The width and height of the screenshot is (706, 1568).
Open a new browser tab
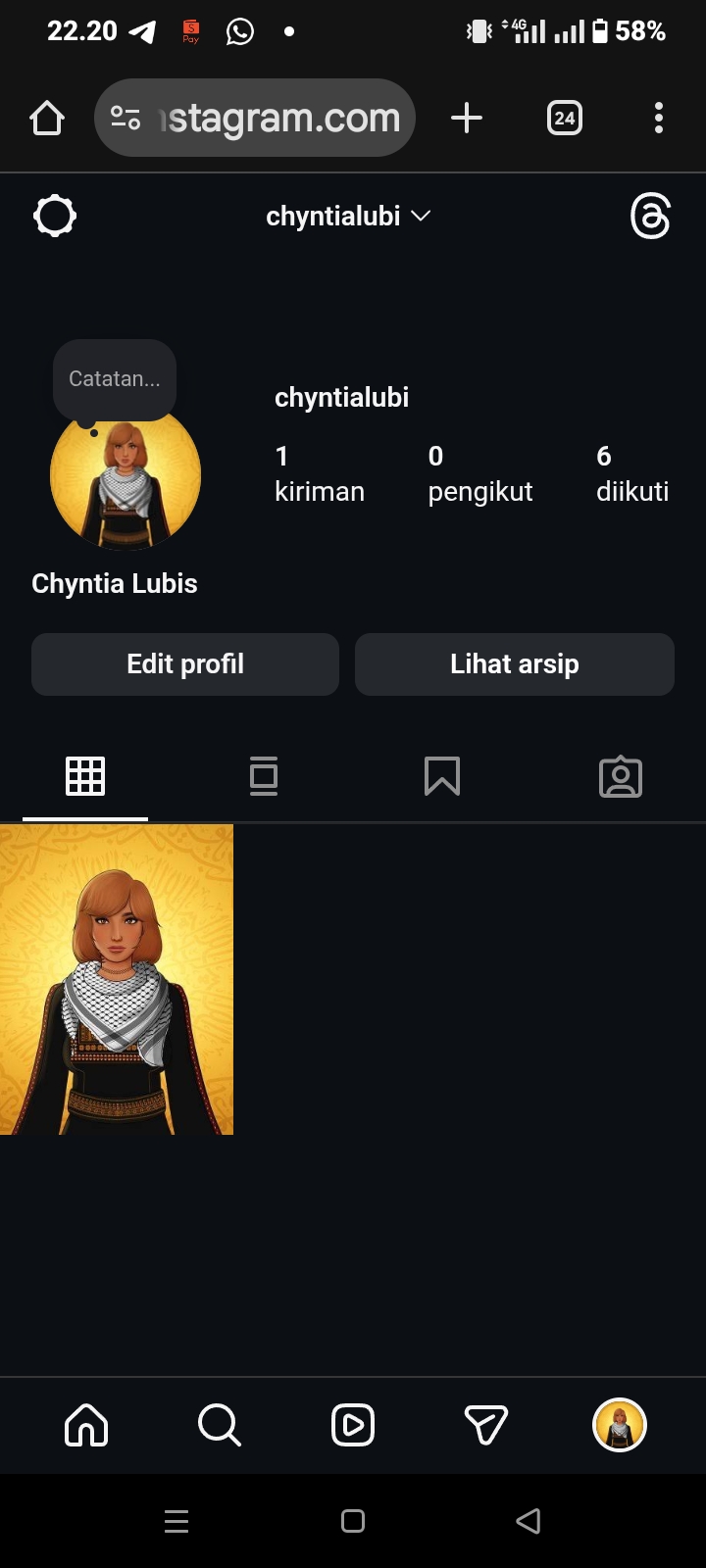tap(467, 119)
